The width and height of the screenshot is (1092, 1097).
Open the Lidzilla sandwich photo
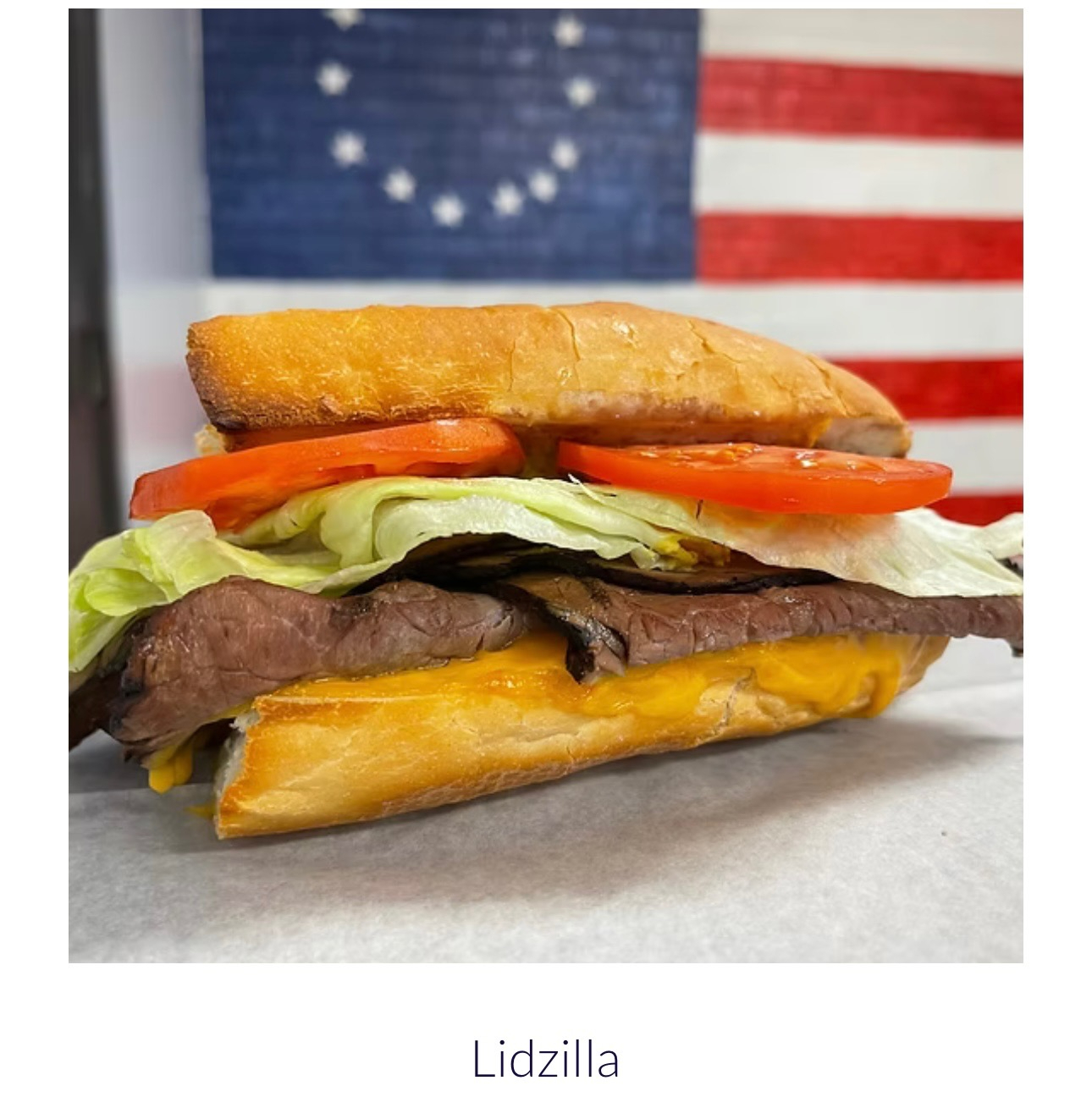pyautogui.click(x=545, y=485)
